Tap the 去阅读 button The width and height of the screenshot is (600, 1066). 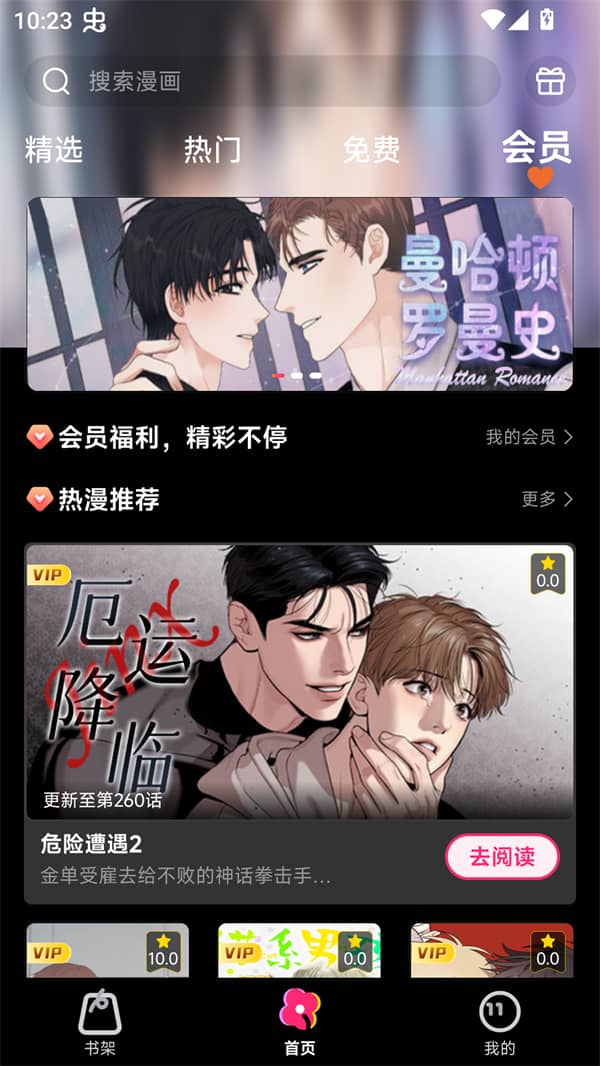502,857
